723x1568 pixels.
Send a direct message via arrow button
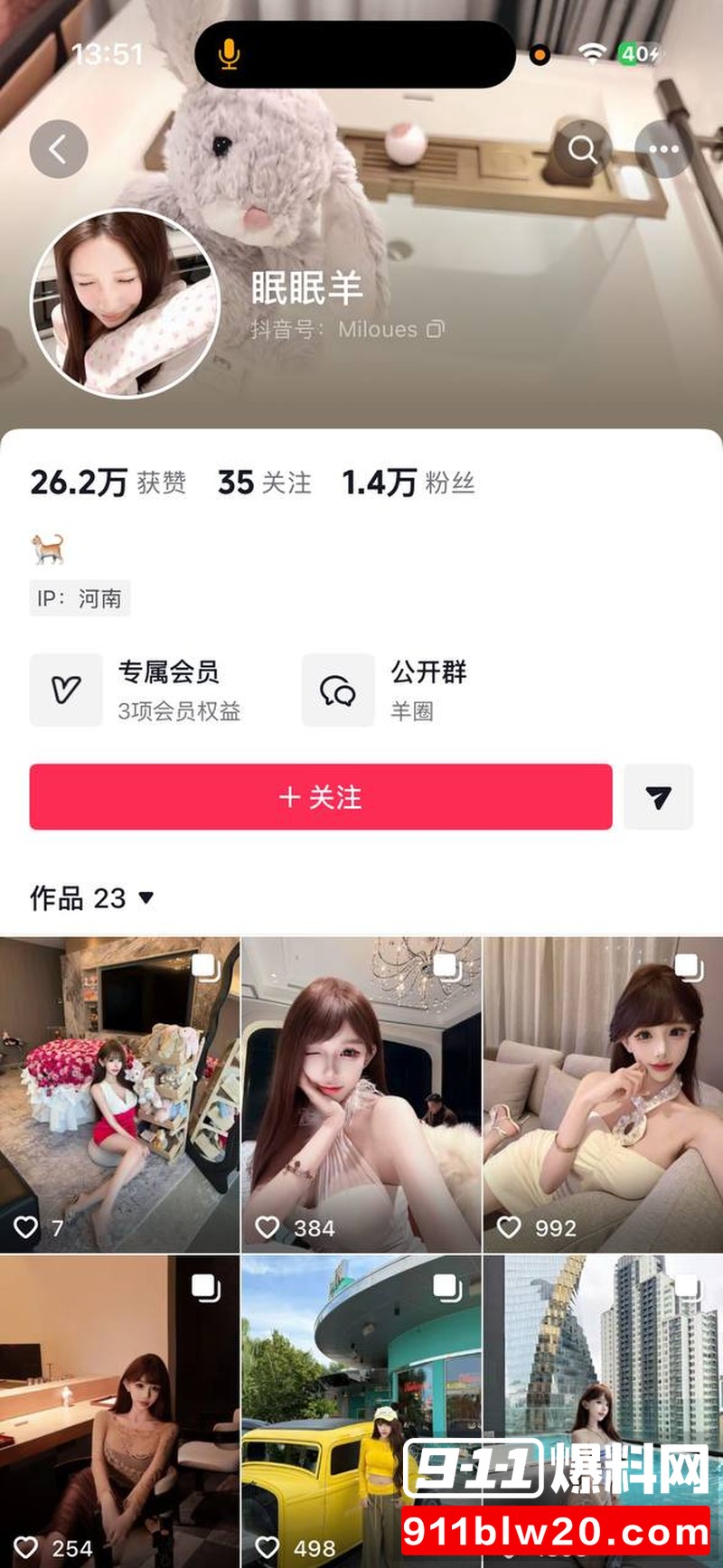click(659, 797)
